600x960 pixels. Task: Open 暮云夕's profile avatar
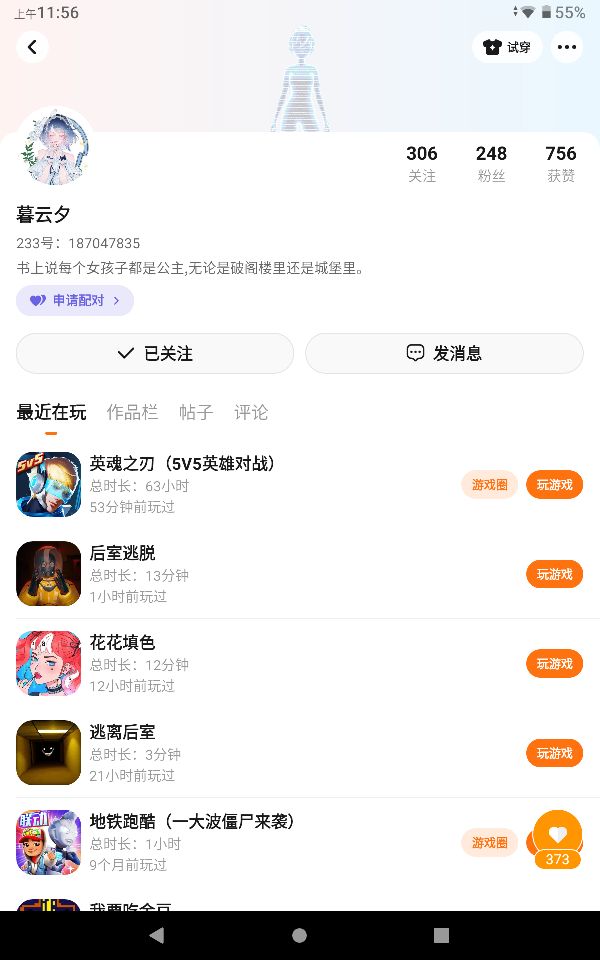tap(55, 147)
